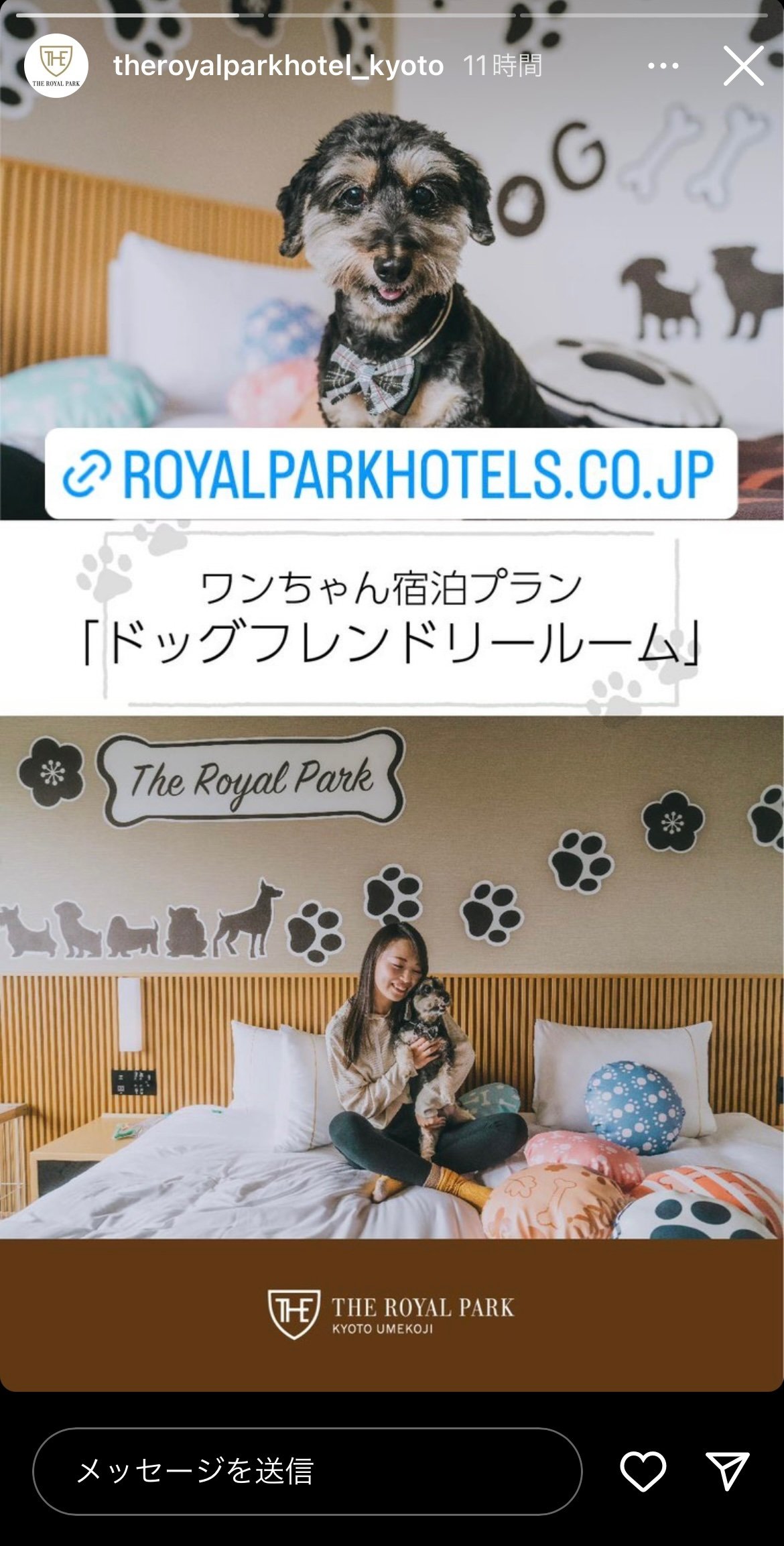This screenshot has width=784, height=1546.
Task: Open the ROYALPARKHOTELS.CO.JP link sticker
Action: click(x=391, y=474)
